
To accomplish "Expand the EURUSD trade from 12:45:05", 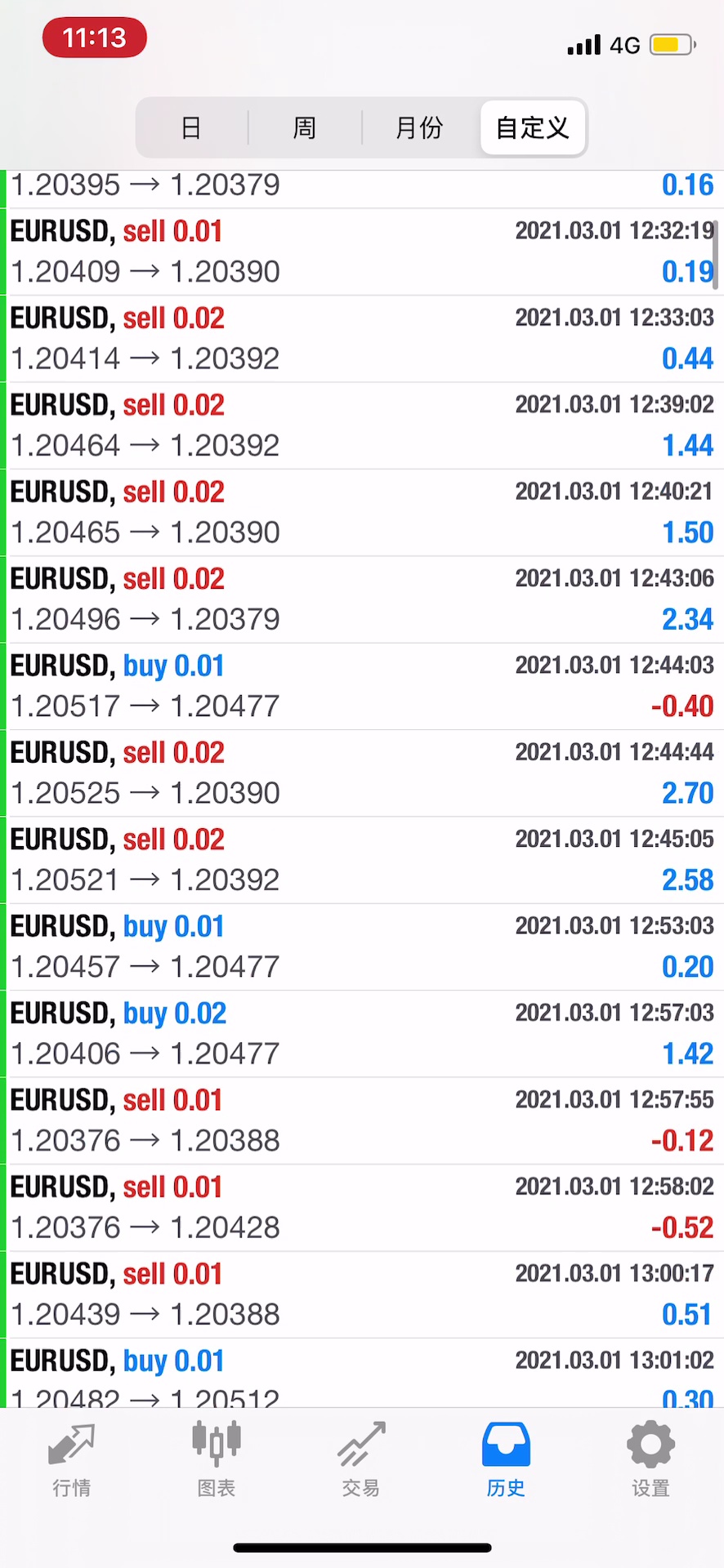I will 362,860.
